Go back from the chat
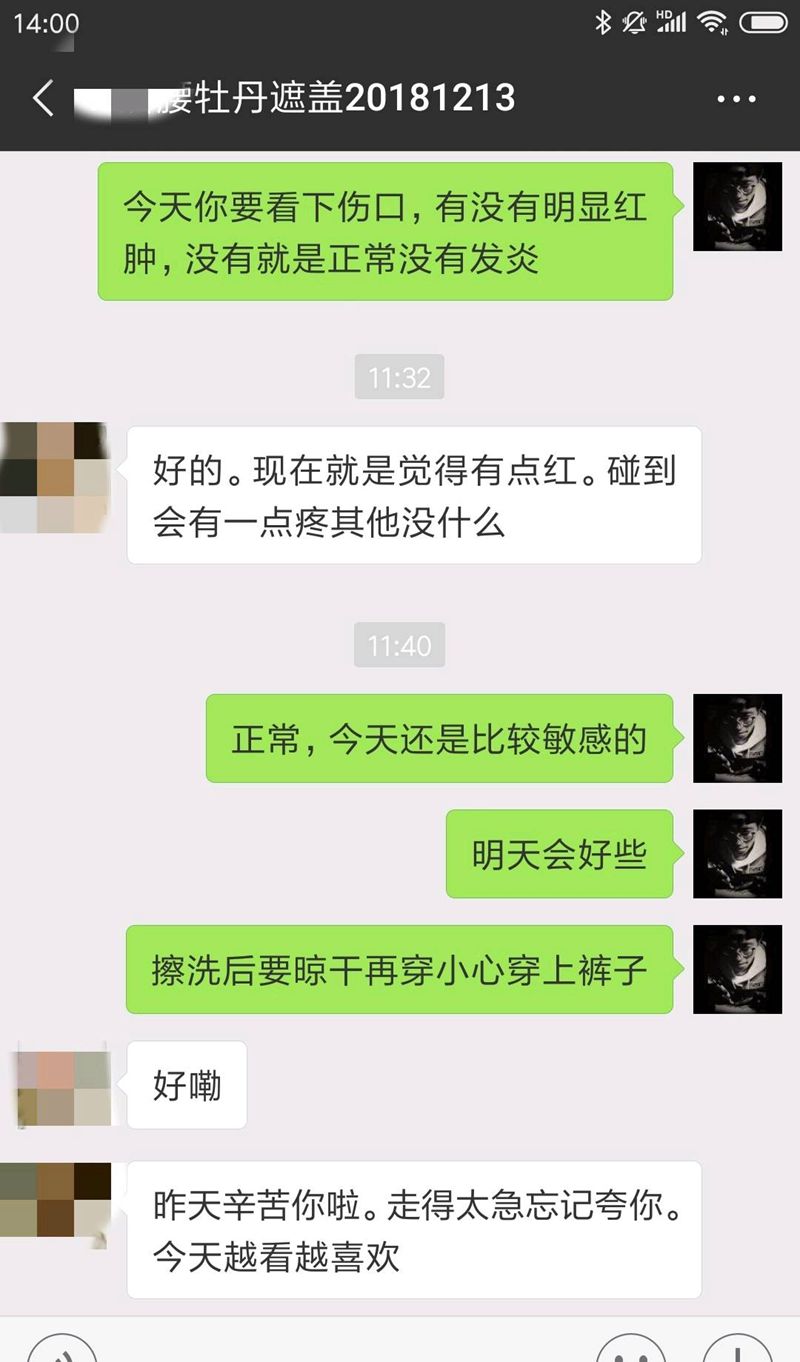The image size is (800, 1362). [x=43, y=99]
